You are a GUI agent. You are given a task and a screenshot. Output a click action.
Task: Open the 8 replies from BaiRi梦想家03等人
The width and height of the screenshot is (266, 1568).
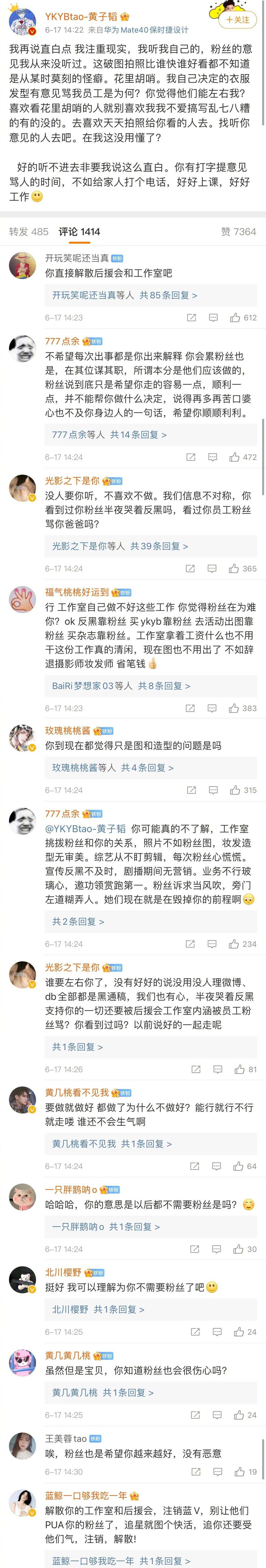click(x=120, y=685)
